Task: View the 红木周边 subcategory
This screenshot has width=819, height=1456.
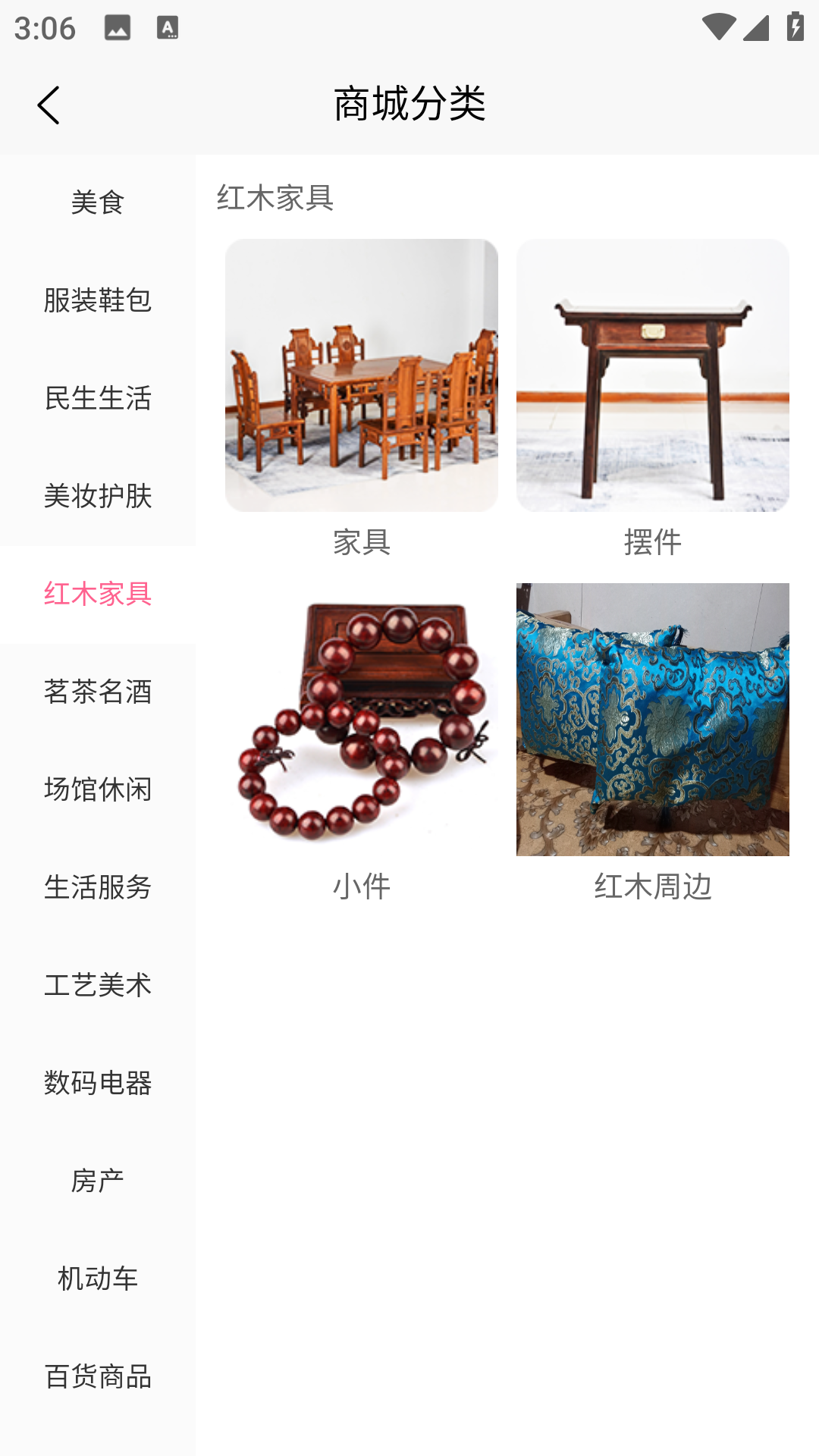Action: tap(653, 743)
